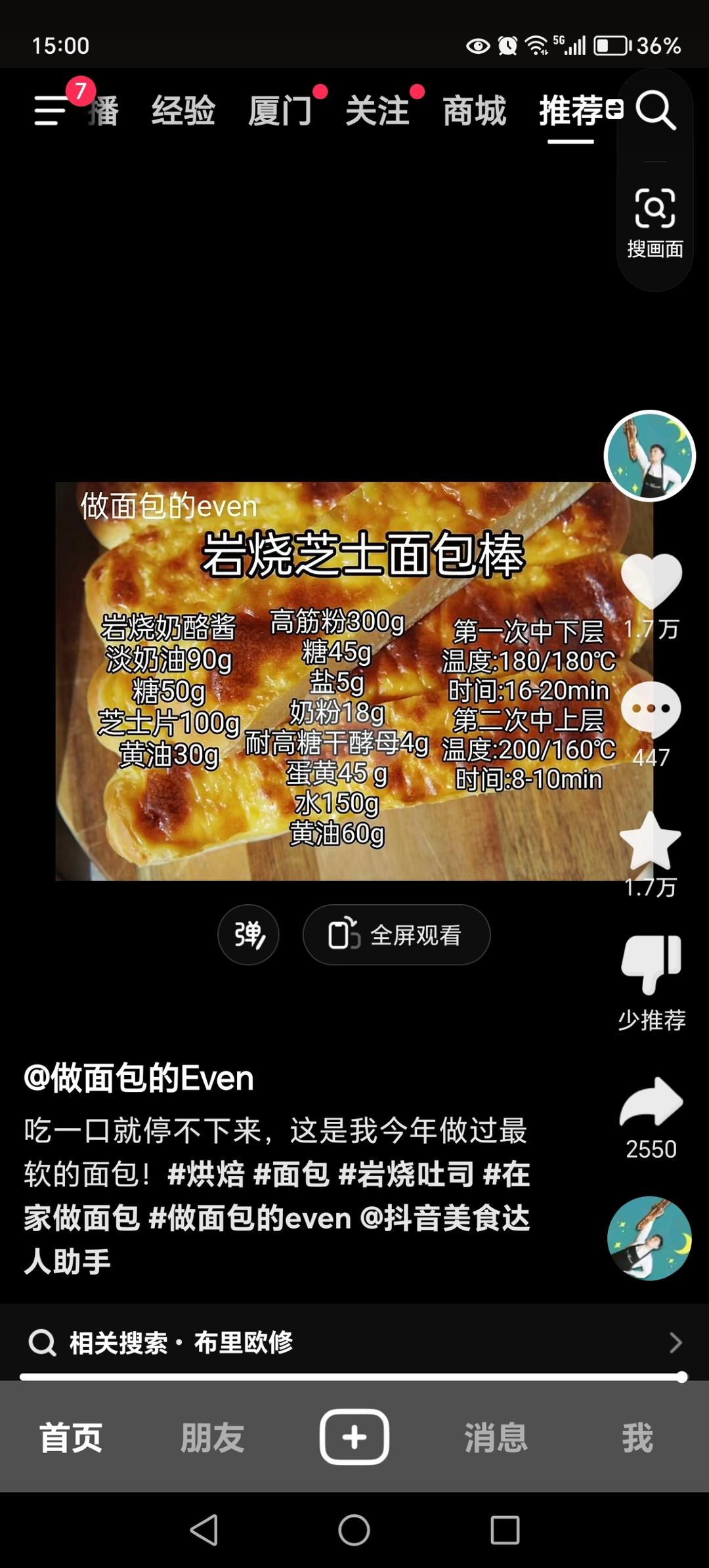Like this video with the heart
709x1568 pixels.
coord(651,580)
